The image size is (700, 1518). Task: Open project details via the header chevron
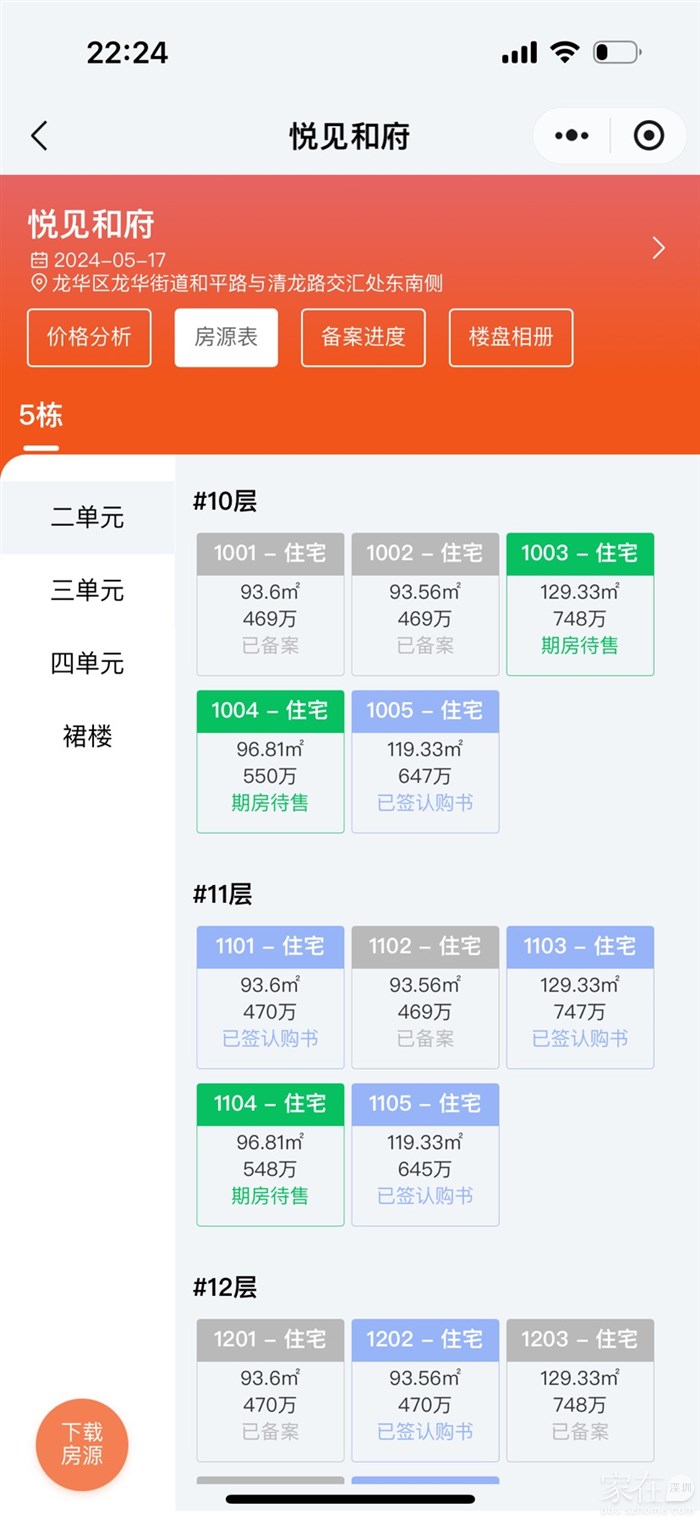(x=658, y=248)
